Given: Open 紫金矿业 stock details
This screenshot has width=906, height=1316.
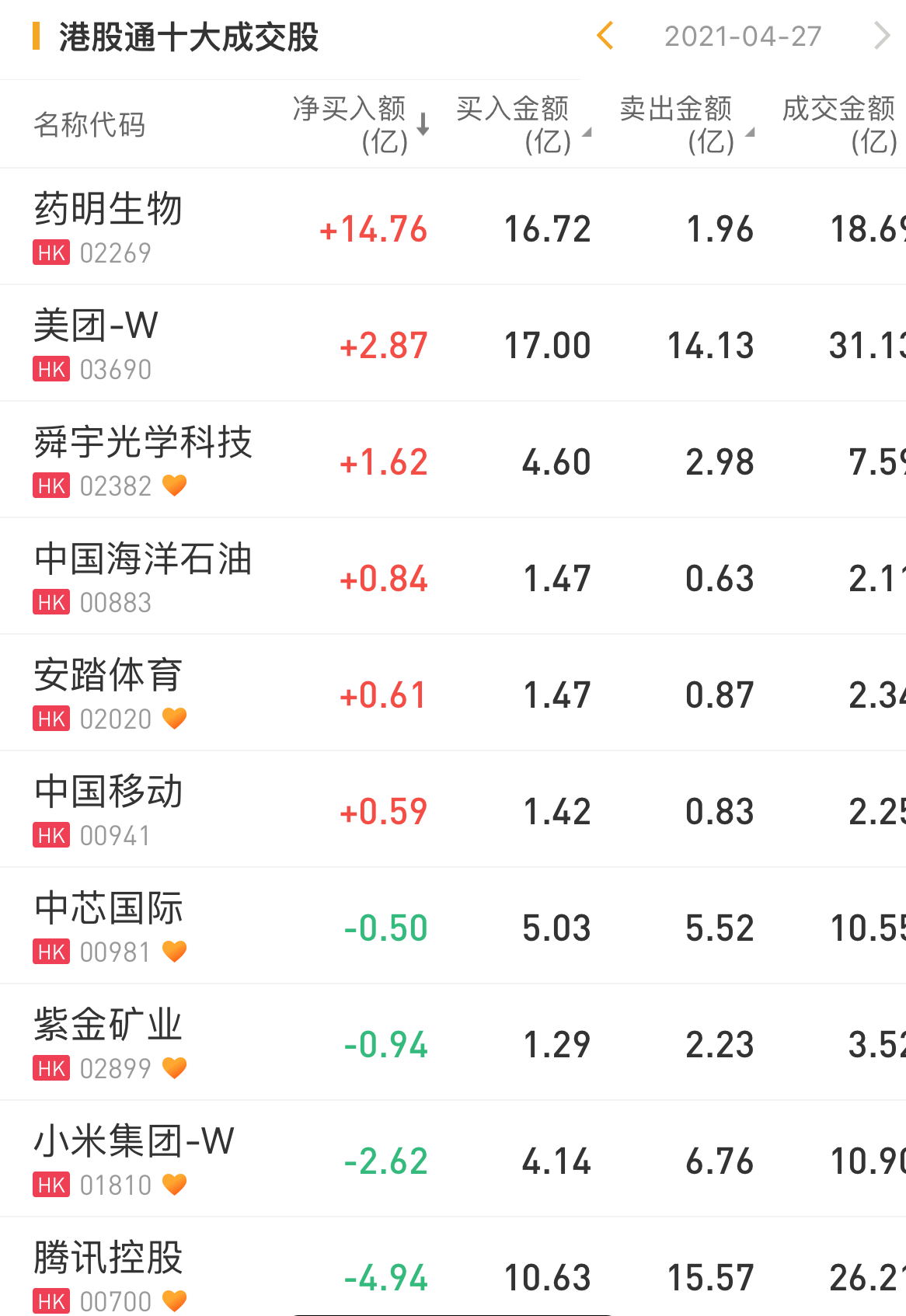Looking at the screenshot, I should tap(109, 1042).
